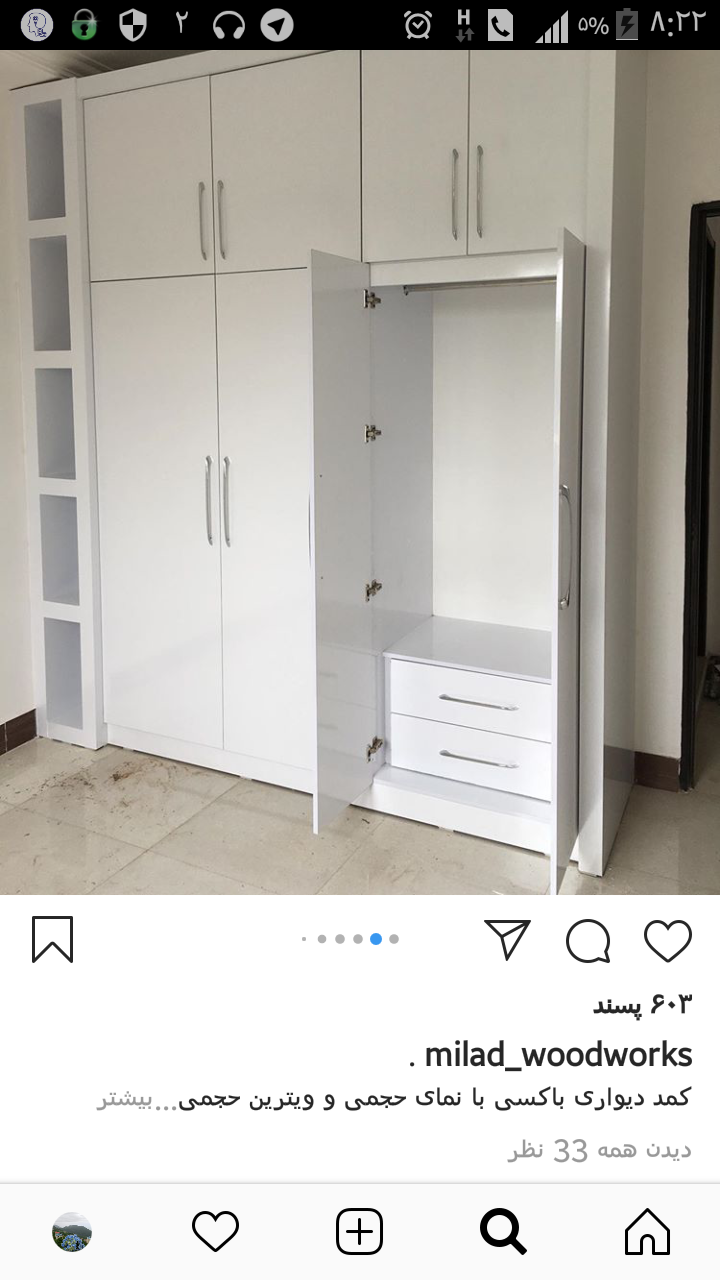Bookmark this wardrobe post
The width and height of the screenshot is (720, 1280).
(x=52, y=940)
